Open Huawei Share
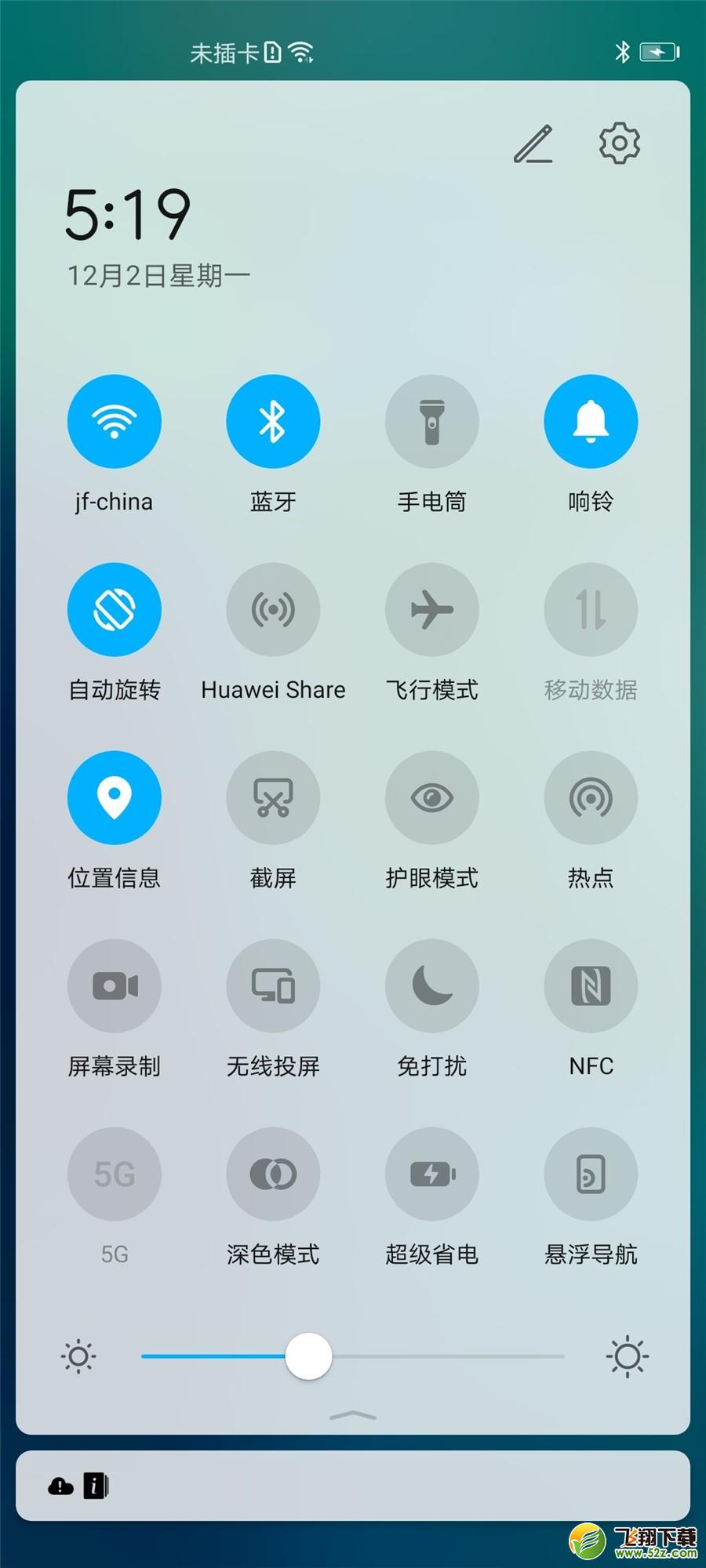The image size is (706, 1568). [x=273, y=609]
